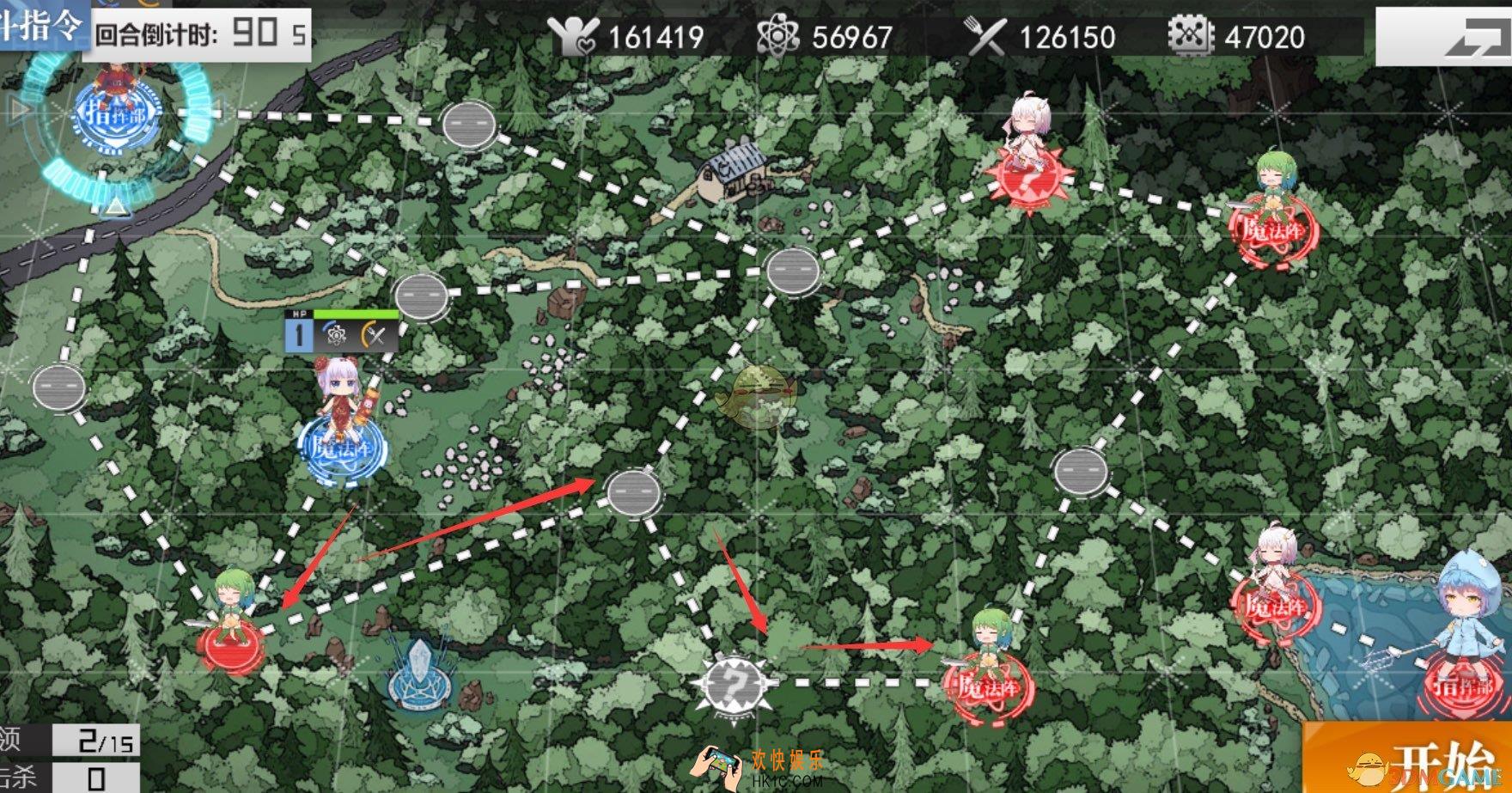Tap the green-haired enemy beside the question mark node
This screenshot has width=1512, height=793.
(x=990, y=662)
